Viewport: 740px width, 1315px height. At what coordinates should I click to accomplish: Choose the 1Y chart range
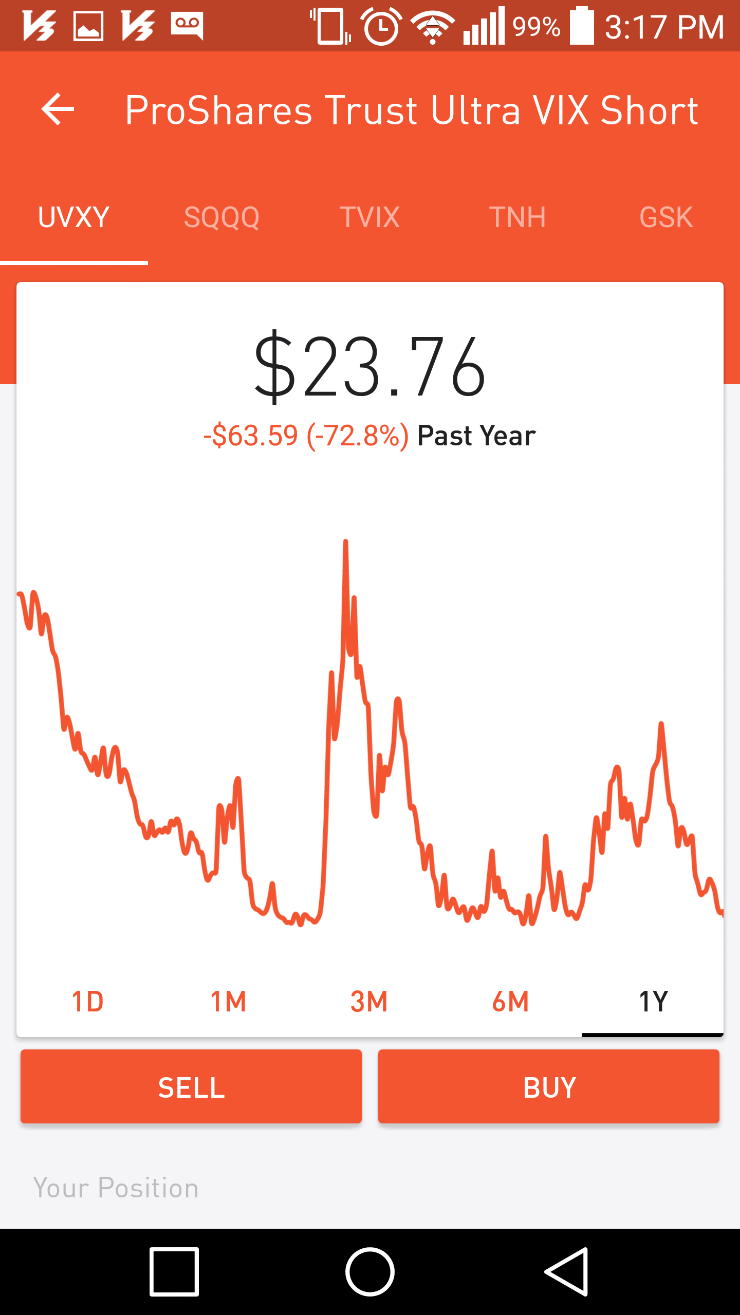652,1001
